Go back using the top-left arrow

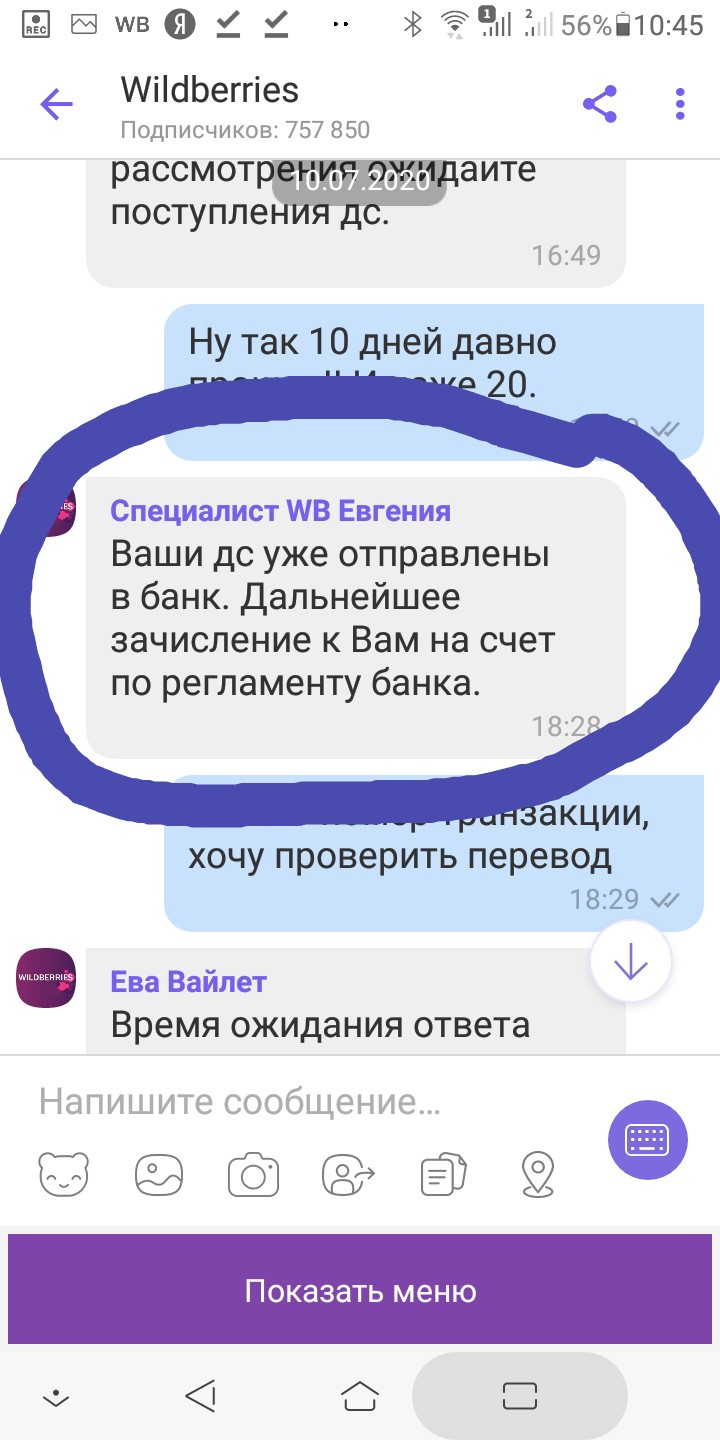click(x=57, y=104)
